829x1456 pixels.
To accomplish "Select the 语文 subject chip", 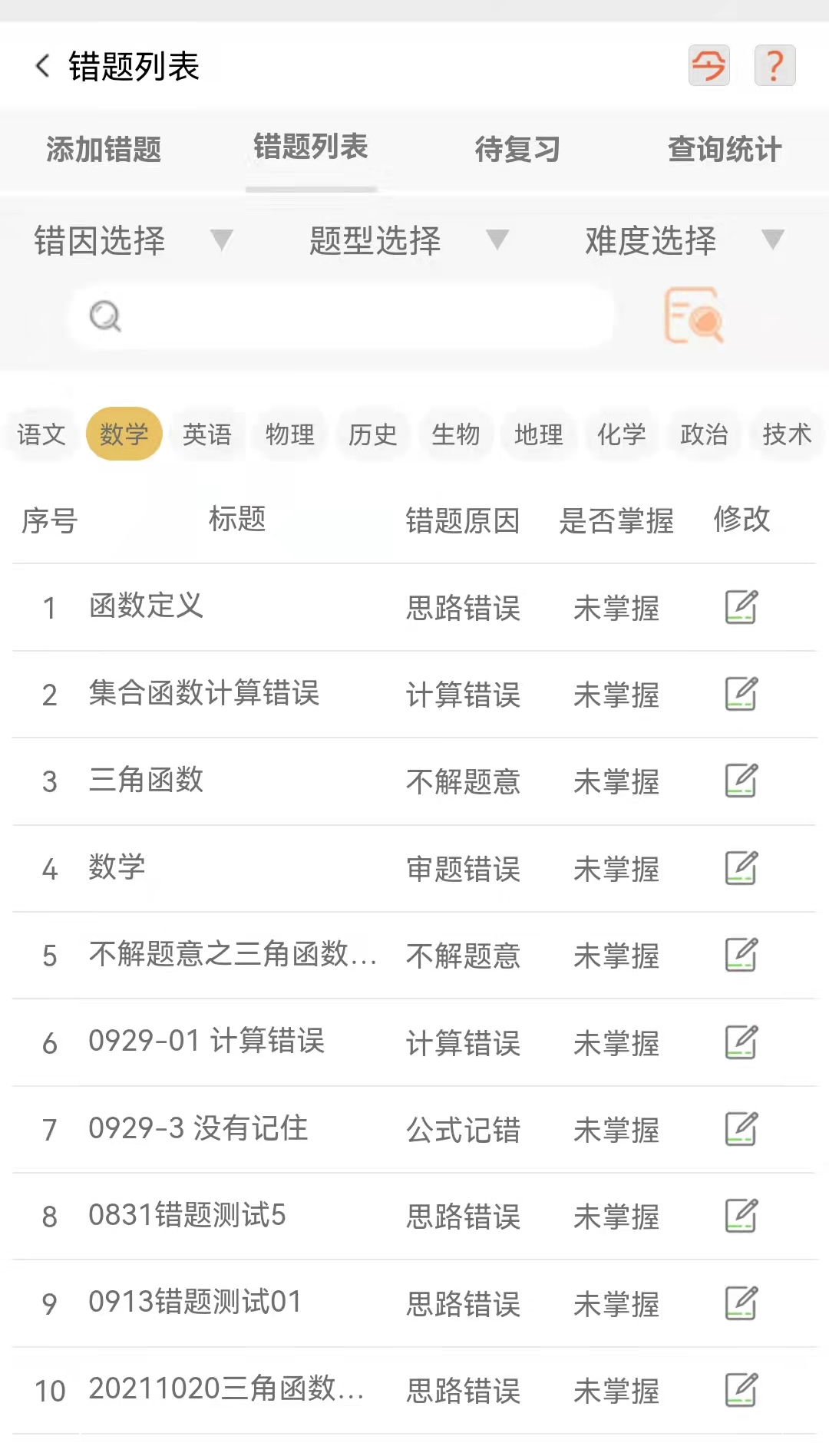I will click(x=41, y=434).
